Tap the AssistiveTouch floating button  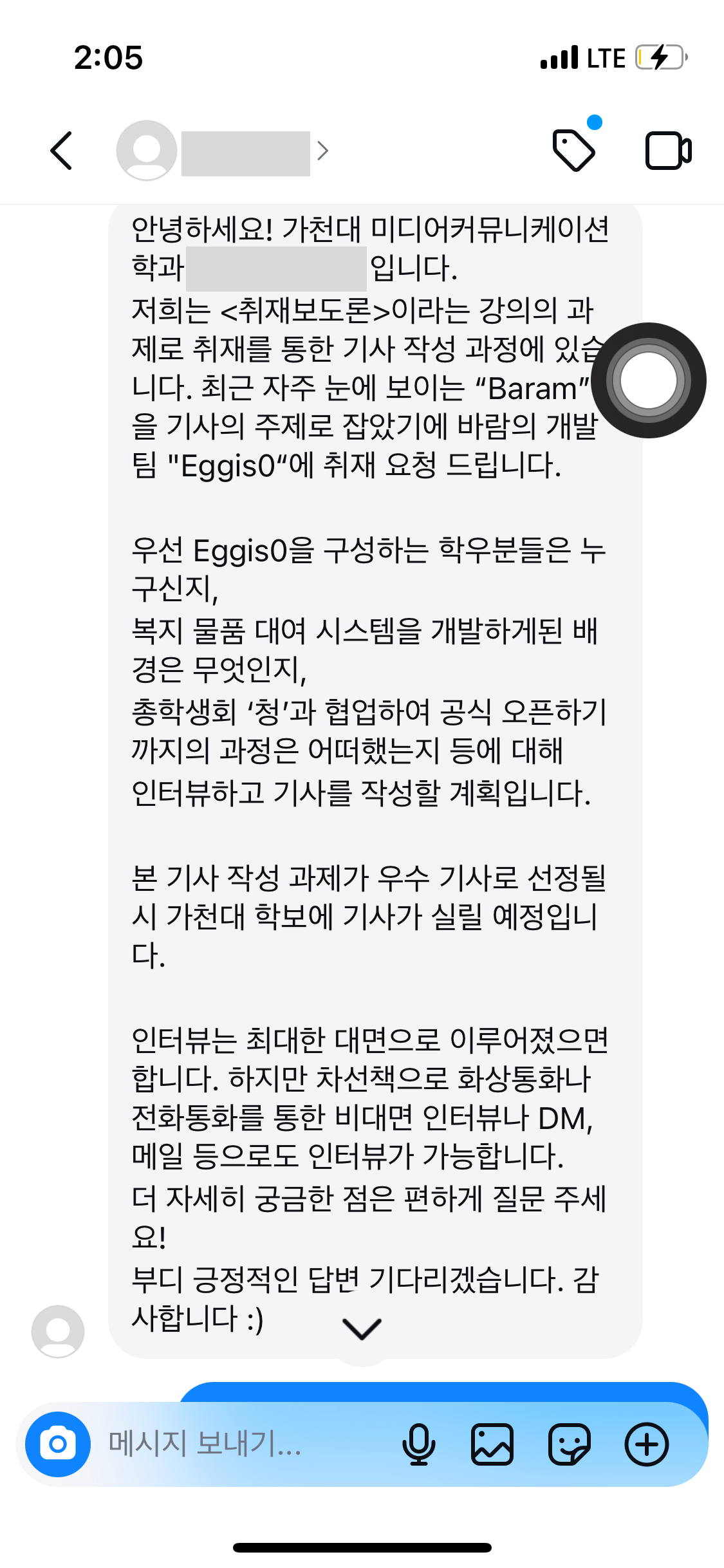[648, 380]
